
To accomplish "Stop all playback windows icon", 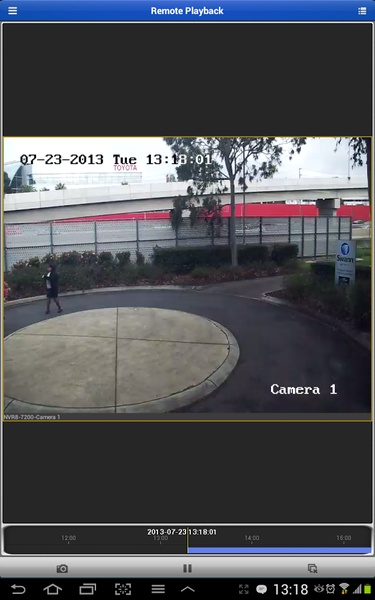I will pos(313,568).
